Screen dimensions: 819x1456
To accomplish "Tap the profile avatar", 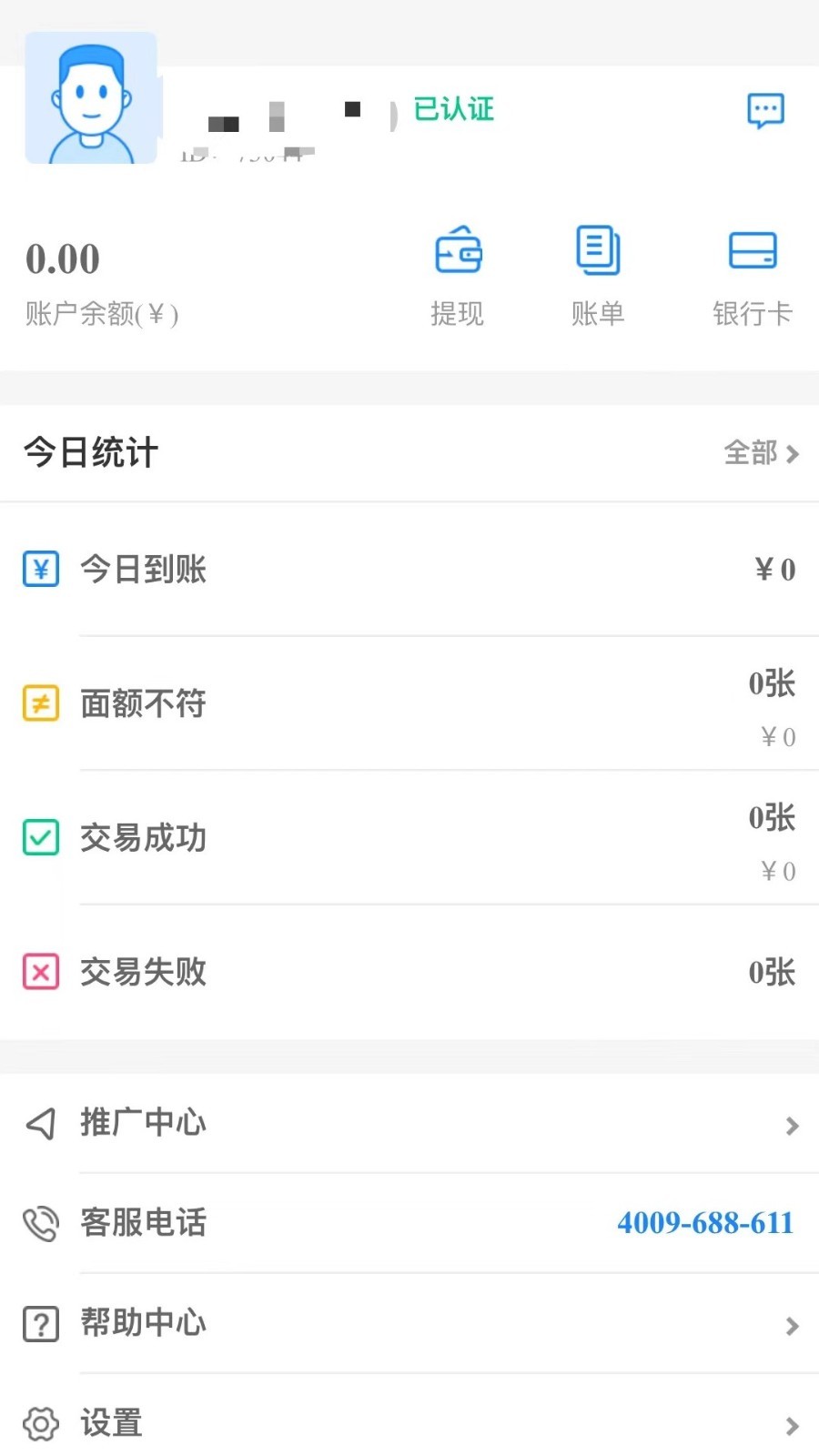I will [91, 100].
